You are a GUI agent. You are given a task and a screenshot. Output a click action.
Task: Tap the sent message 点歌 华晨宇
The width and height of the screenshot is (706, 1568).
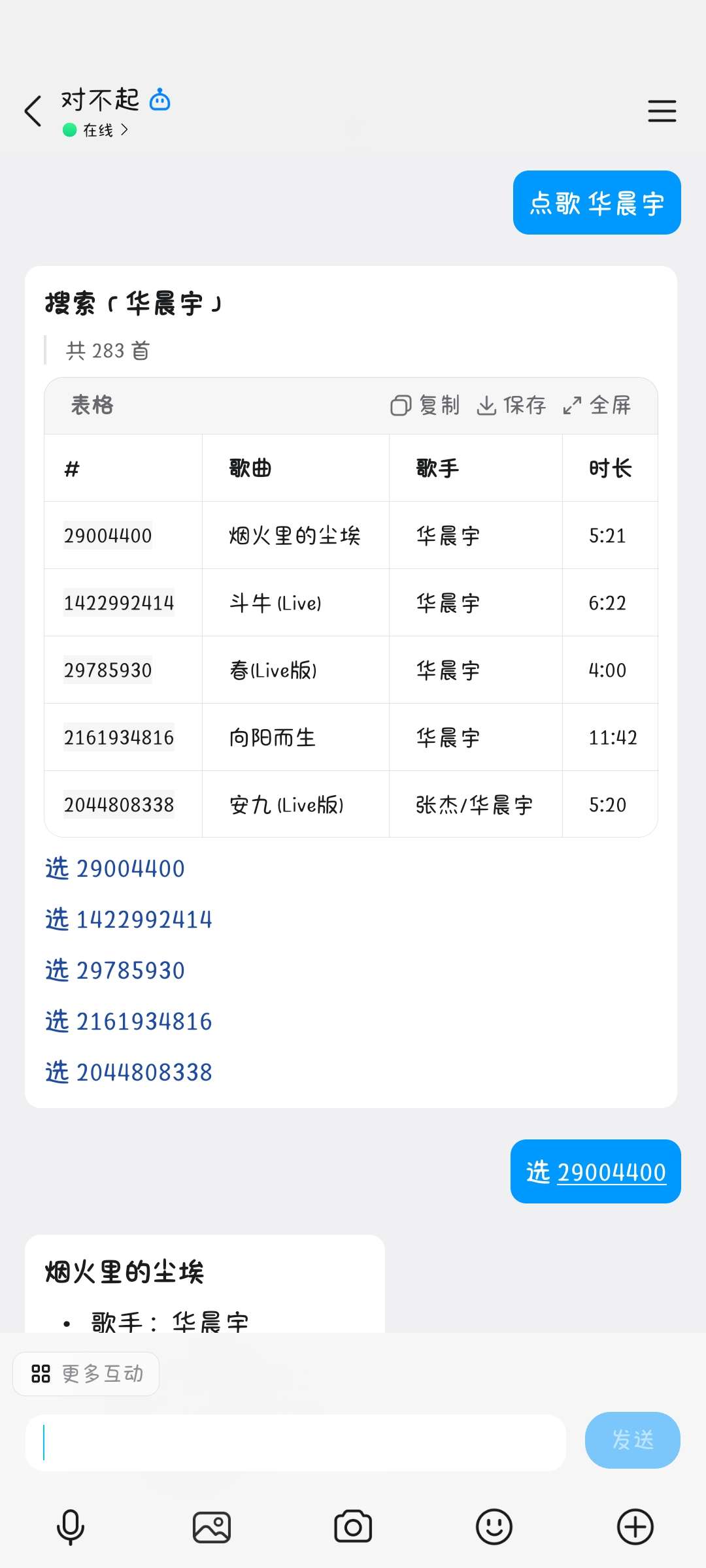pyautogui.click(x=596, y=203)
